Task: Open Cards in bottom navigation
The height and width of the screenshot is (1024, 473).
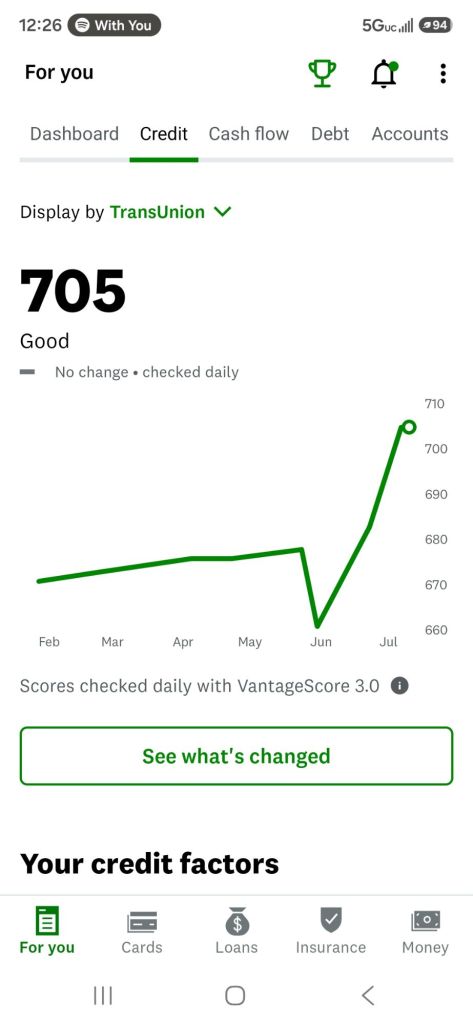Action: tap(142, 932)
